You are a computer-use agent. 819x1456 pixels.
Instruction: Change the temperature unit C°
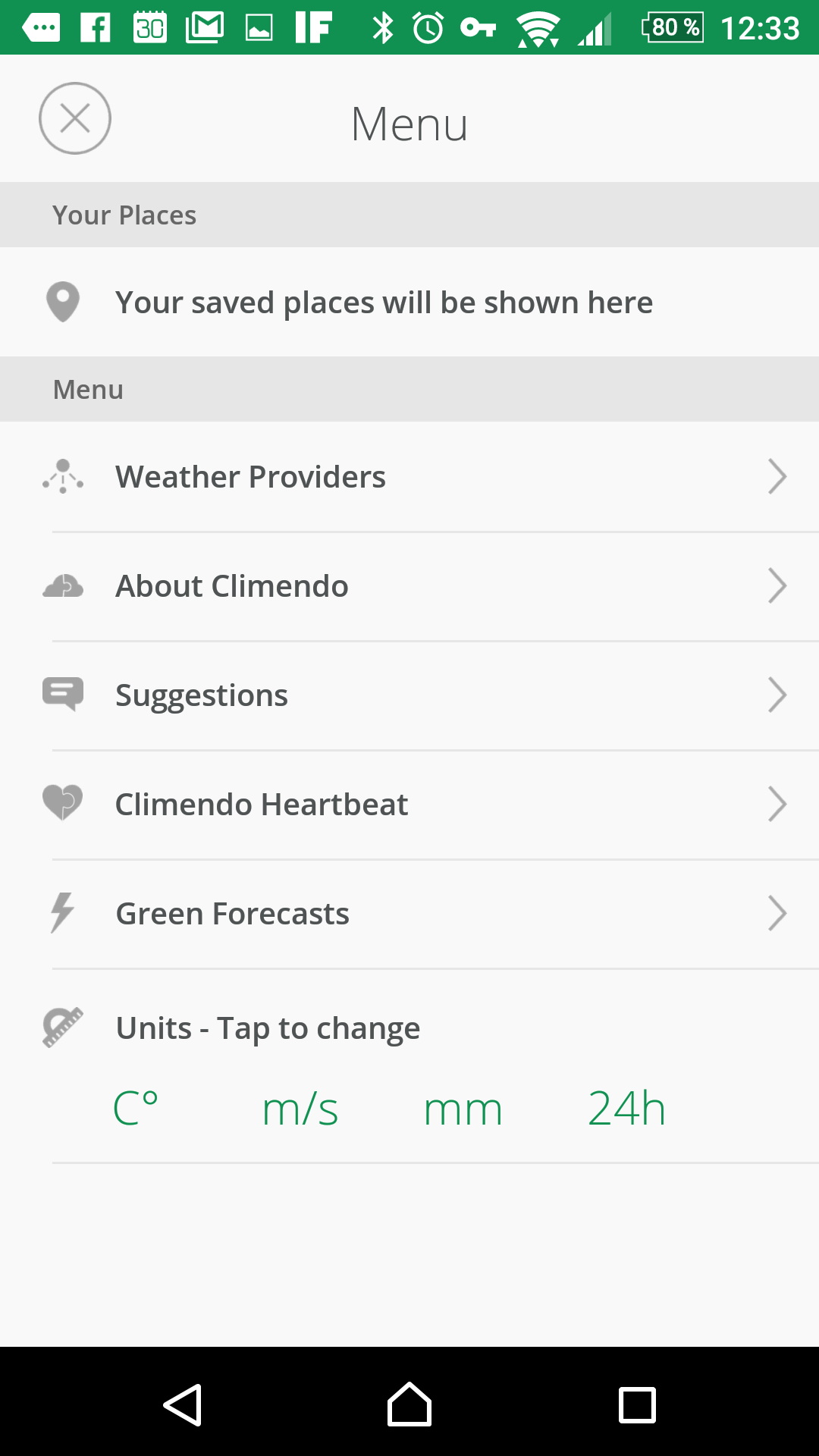click(x=135, y=1109)
